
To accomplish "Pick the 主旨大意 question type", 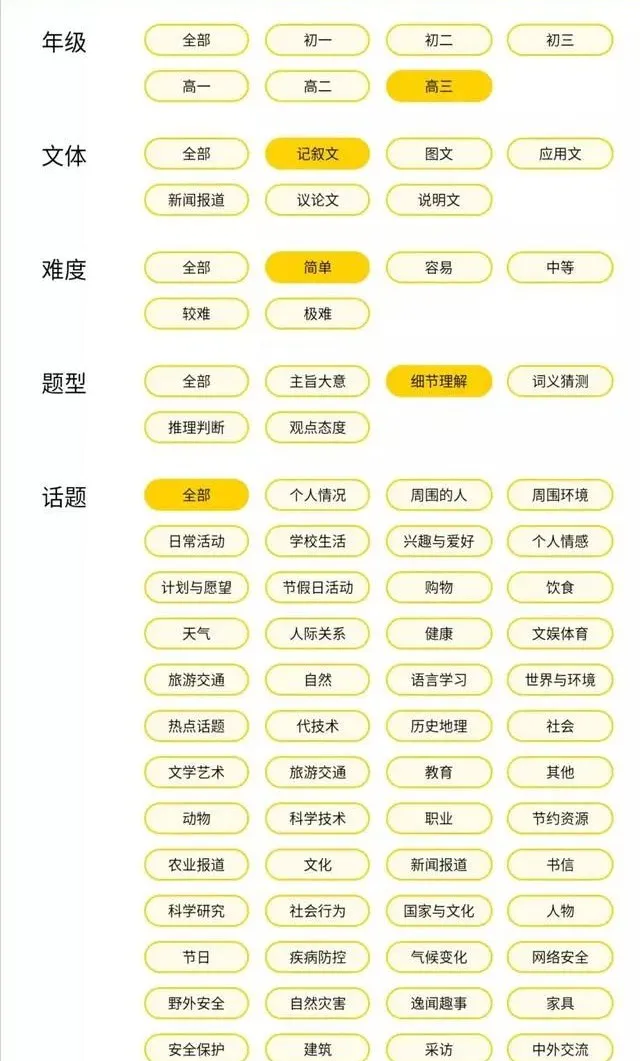I will coord(317,381).
